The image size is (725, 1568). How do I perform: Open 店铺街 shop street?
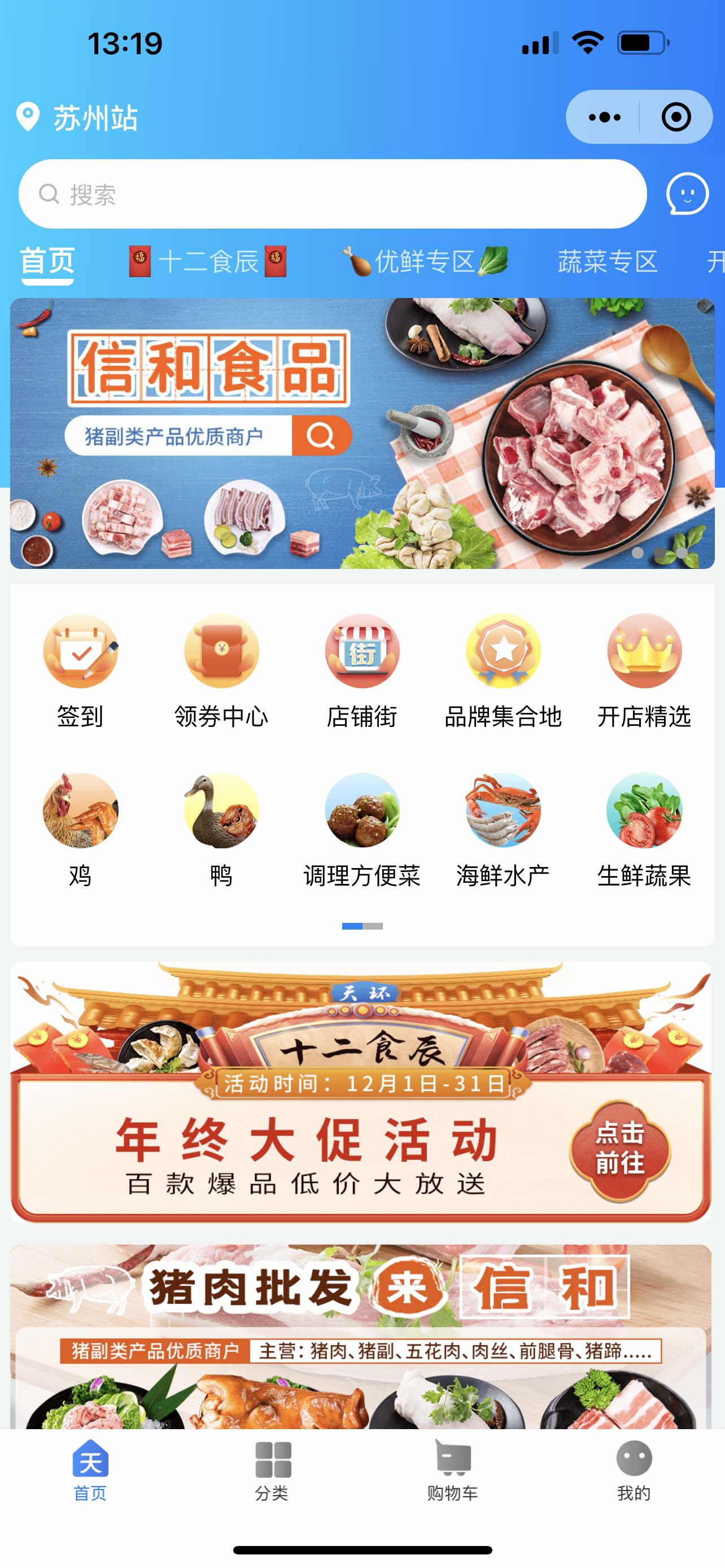[362, 671]
